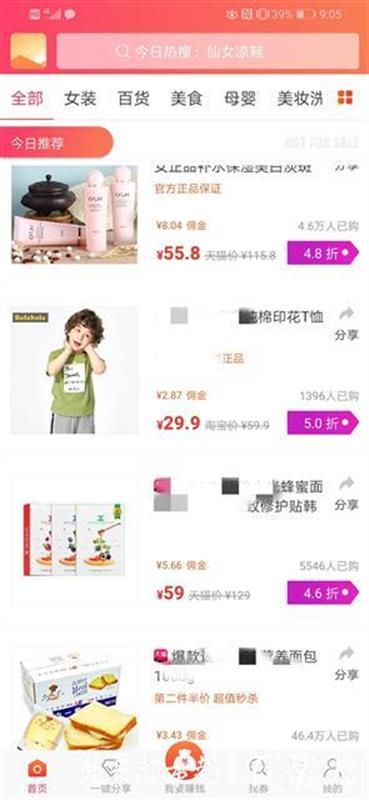Open the 我要赚钱 center tab
Screen dimensions: 369x800
(x=184, y=769)
